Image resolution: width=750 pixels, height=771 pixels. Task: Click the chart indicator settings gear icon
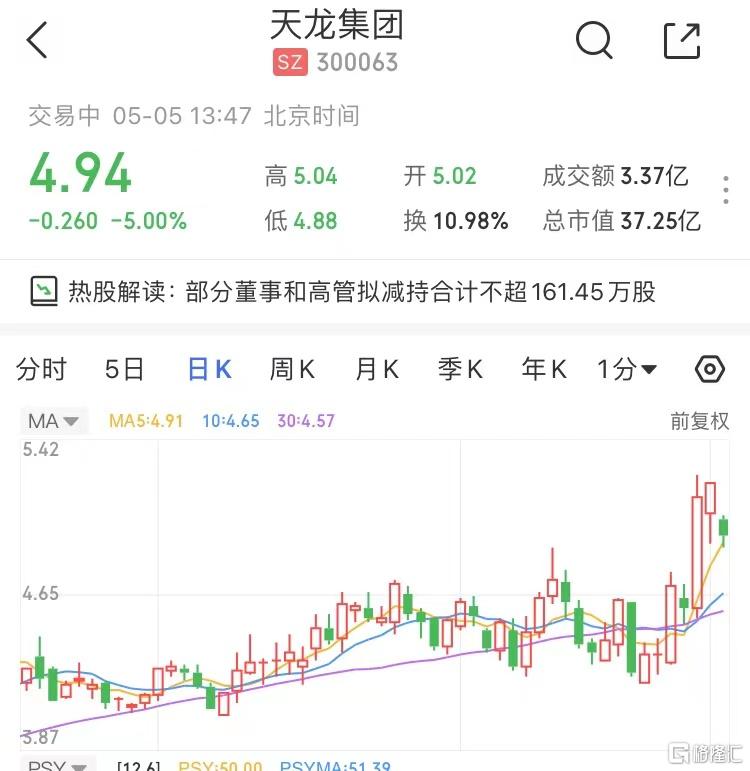coord(709,369)
